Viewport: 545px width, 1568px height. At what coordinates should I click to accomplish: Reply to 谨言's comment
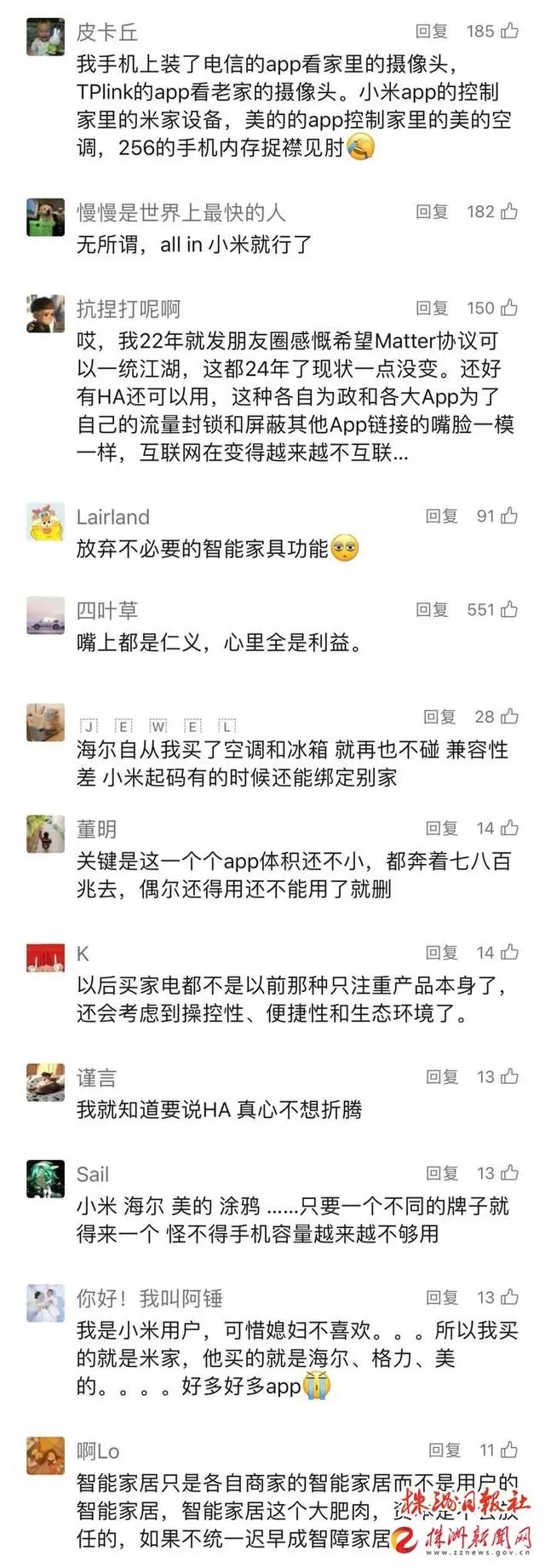(442, 1077)
